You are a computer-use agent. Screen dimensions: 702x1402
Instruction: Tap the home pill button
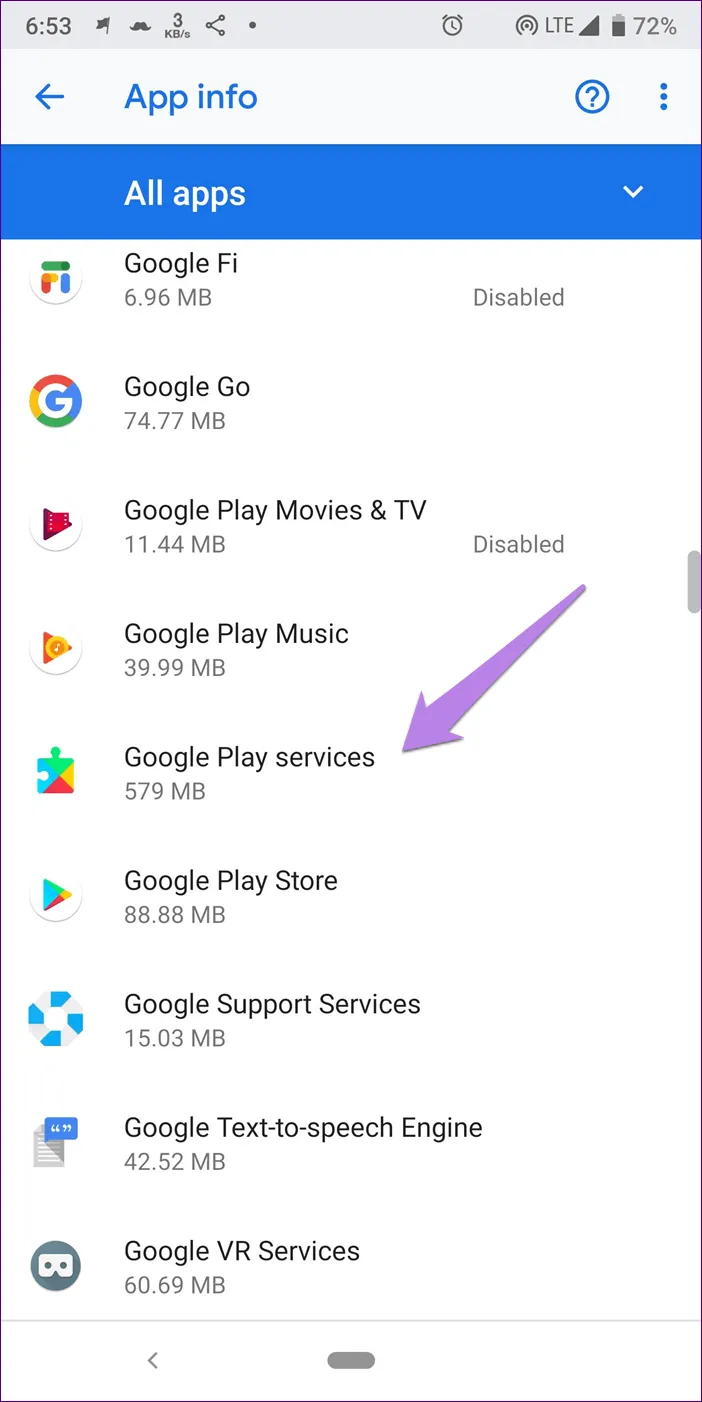pos(351,1360)
